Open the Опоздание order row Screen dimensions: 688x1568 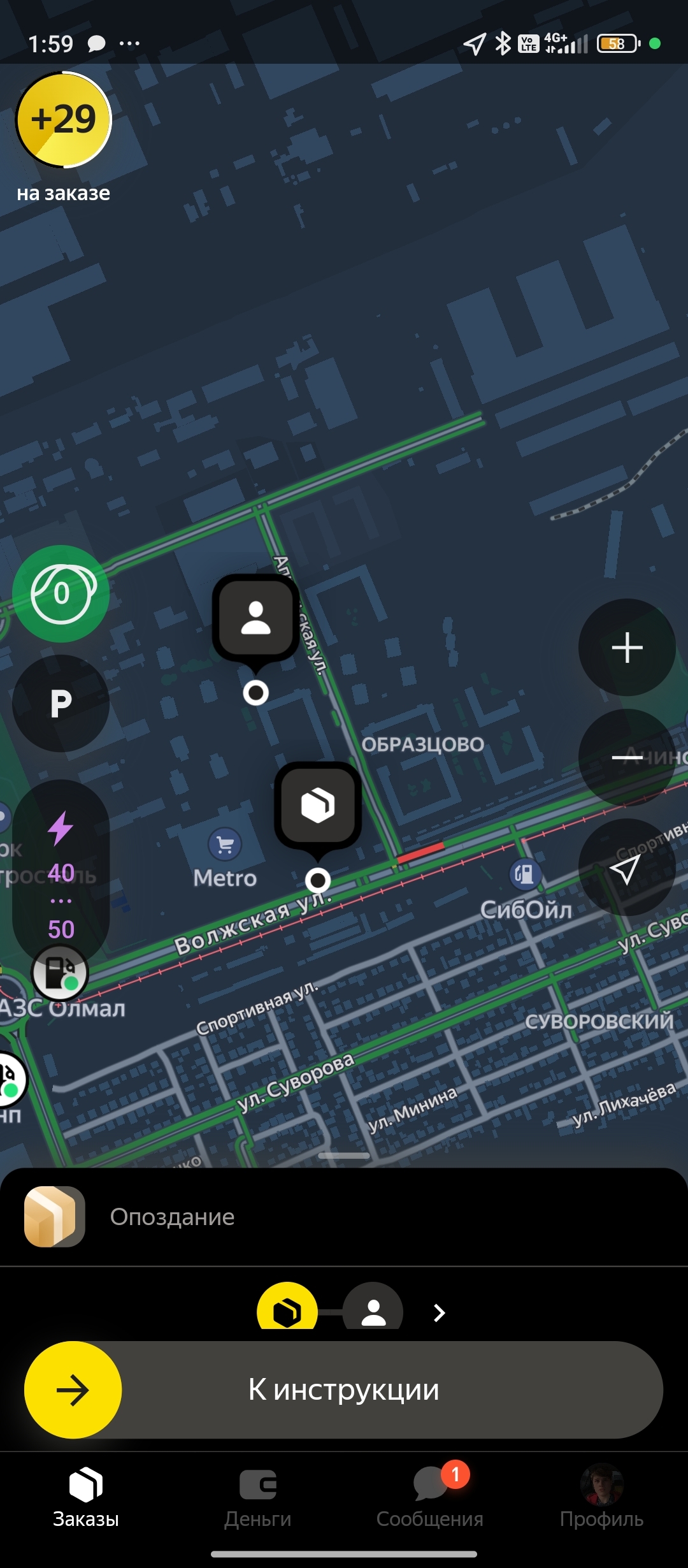[344, 1217]
